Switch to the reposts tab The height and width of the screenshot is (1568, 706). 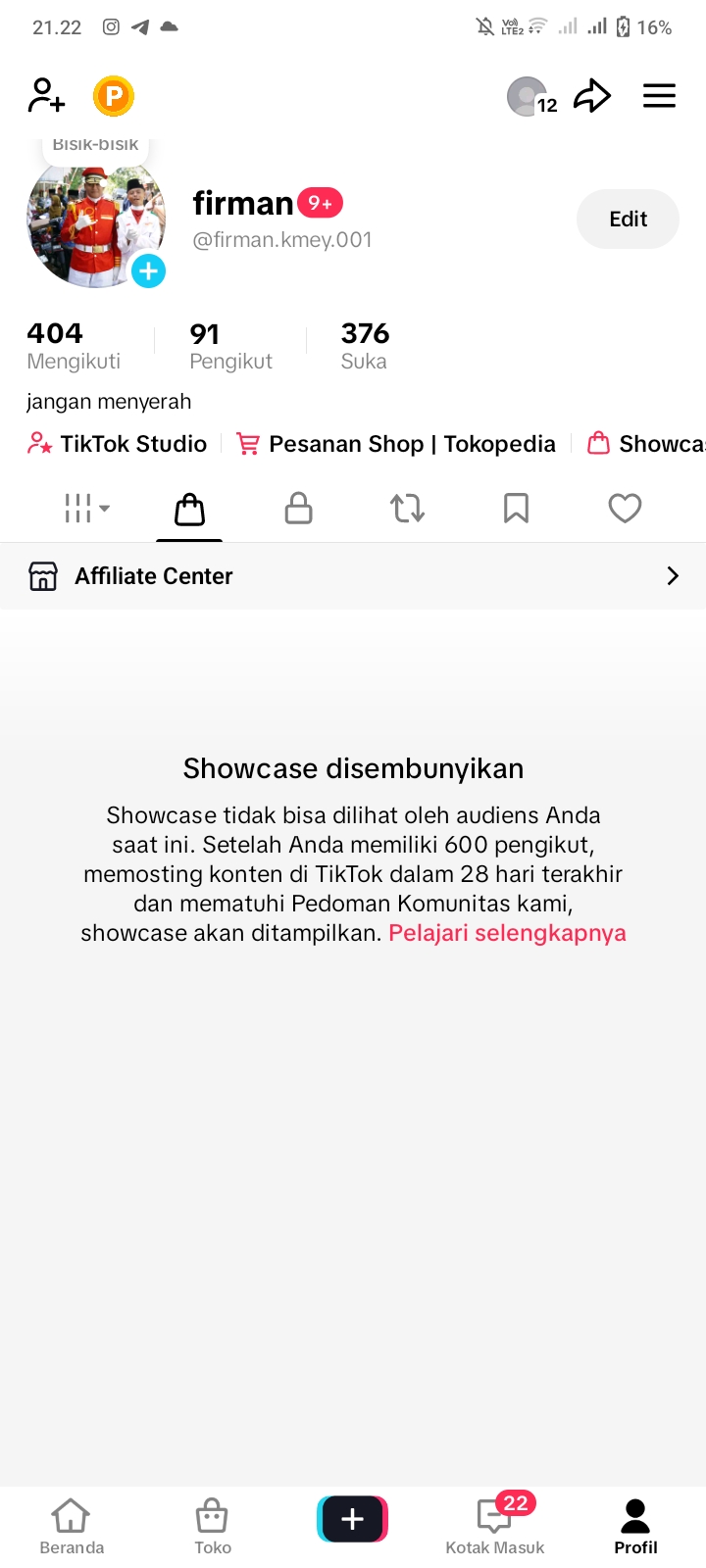click(x=407, y=508)
